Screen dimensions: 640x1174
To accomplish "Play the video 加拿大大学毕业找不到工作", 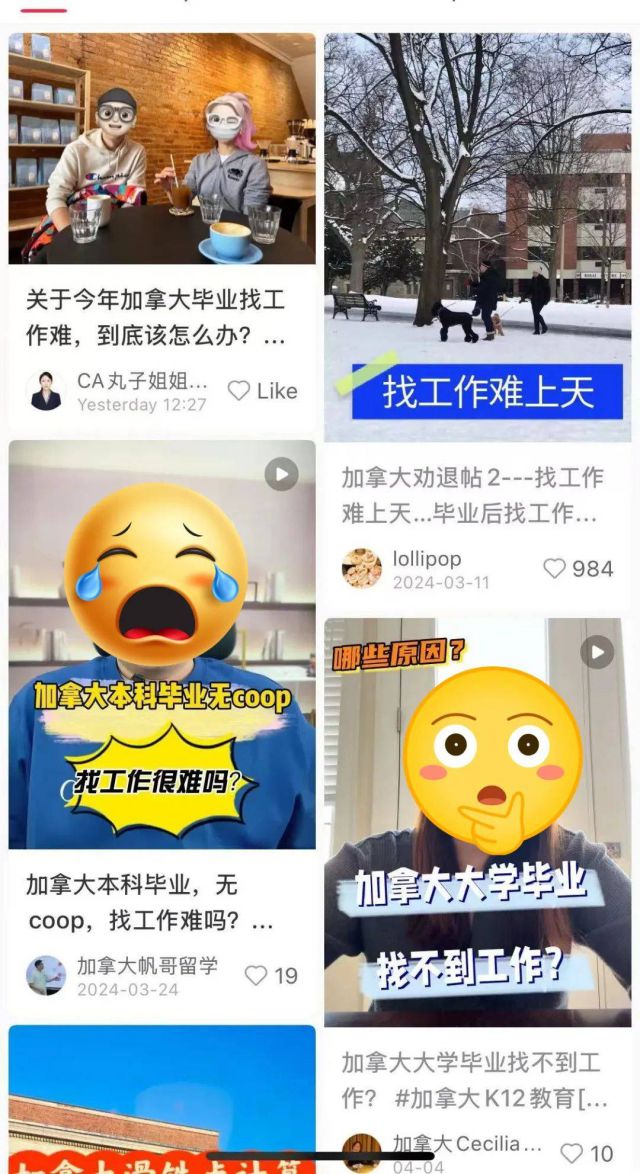I will pyautogui.click(x=477, y=822).
